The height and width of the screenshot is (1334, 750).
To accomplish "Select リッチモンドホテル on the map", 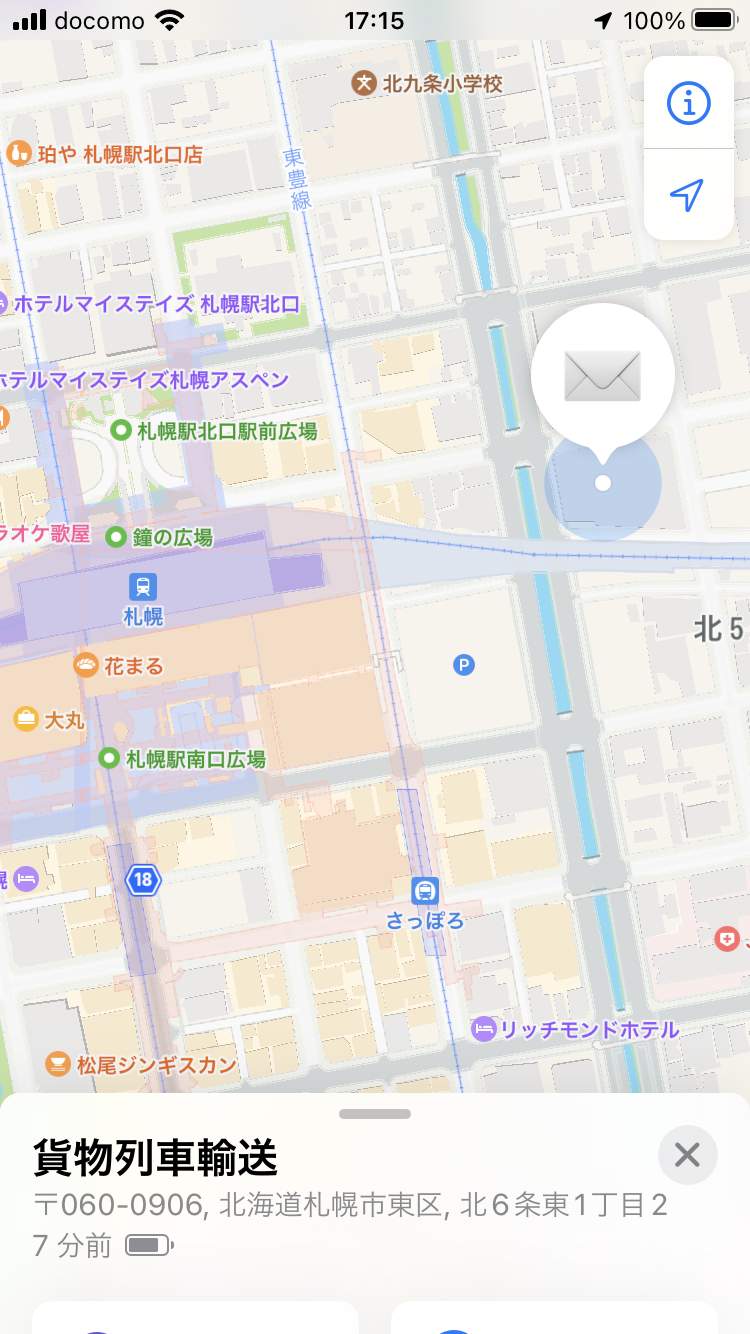I will [485, 1029].
